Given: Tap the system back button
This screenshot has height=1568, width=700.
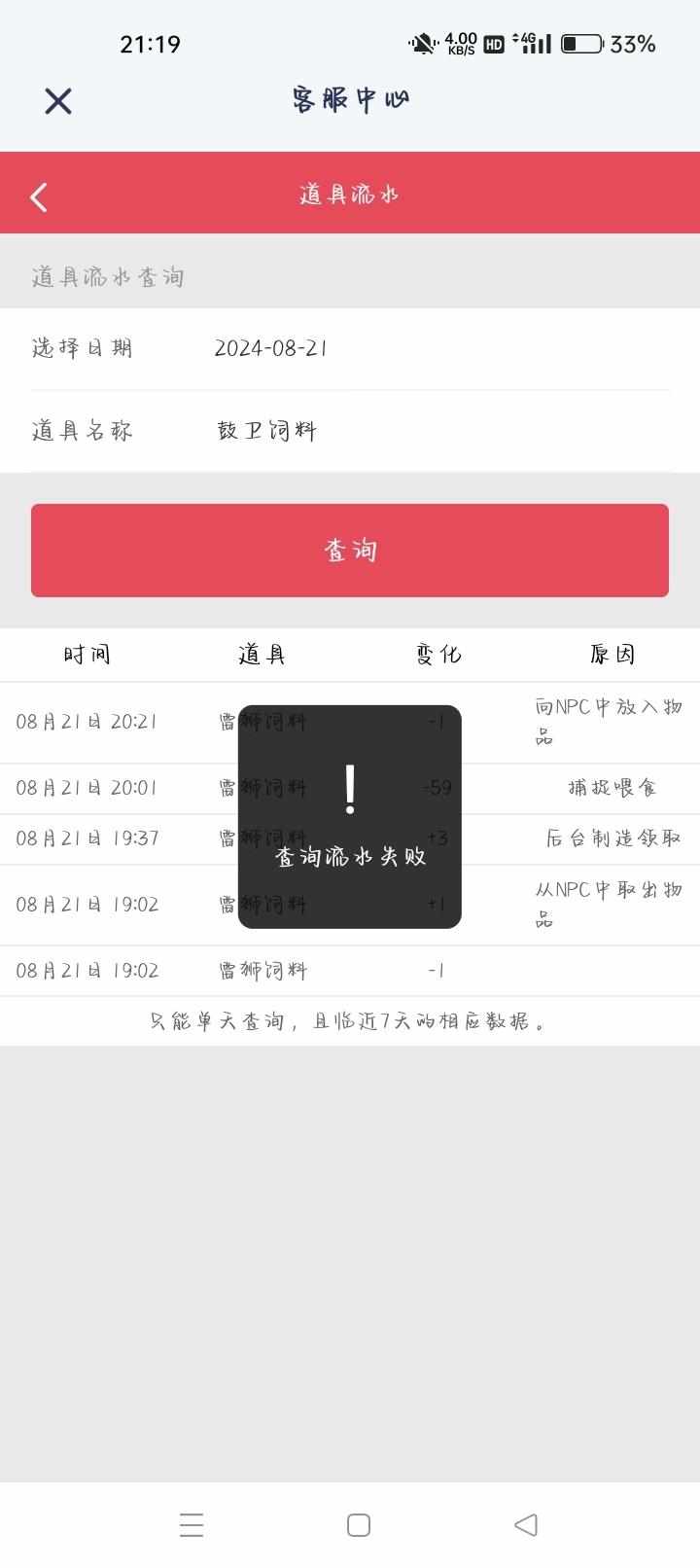Looking at the screenshot, I should tap(526, 1524).
